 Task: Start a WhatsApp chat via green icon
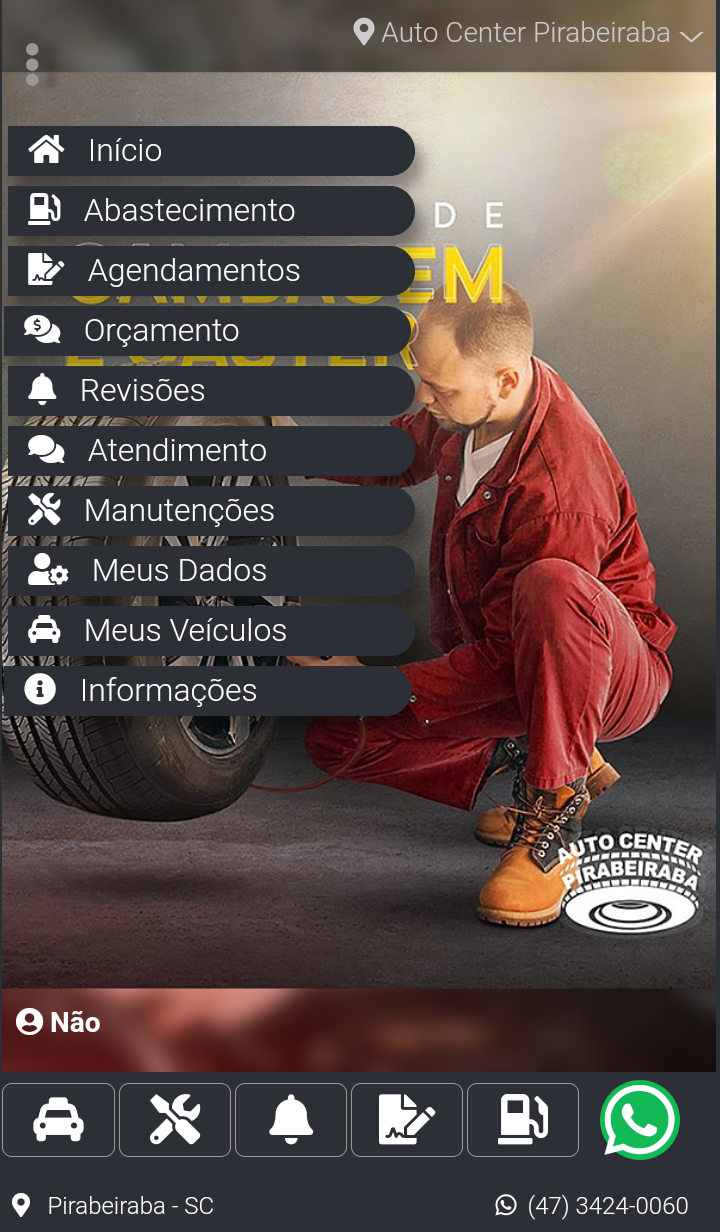pos(640,1120)
